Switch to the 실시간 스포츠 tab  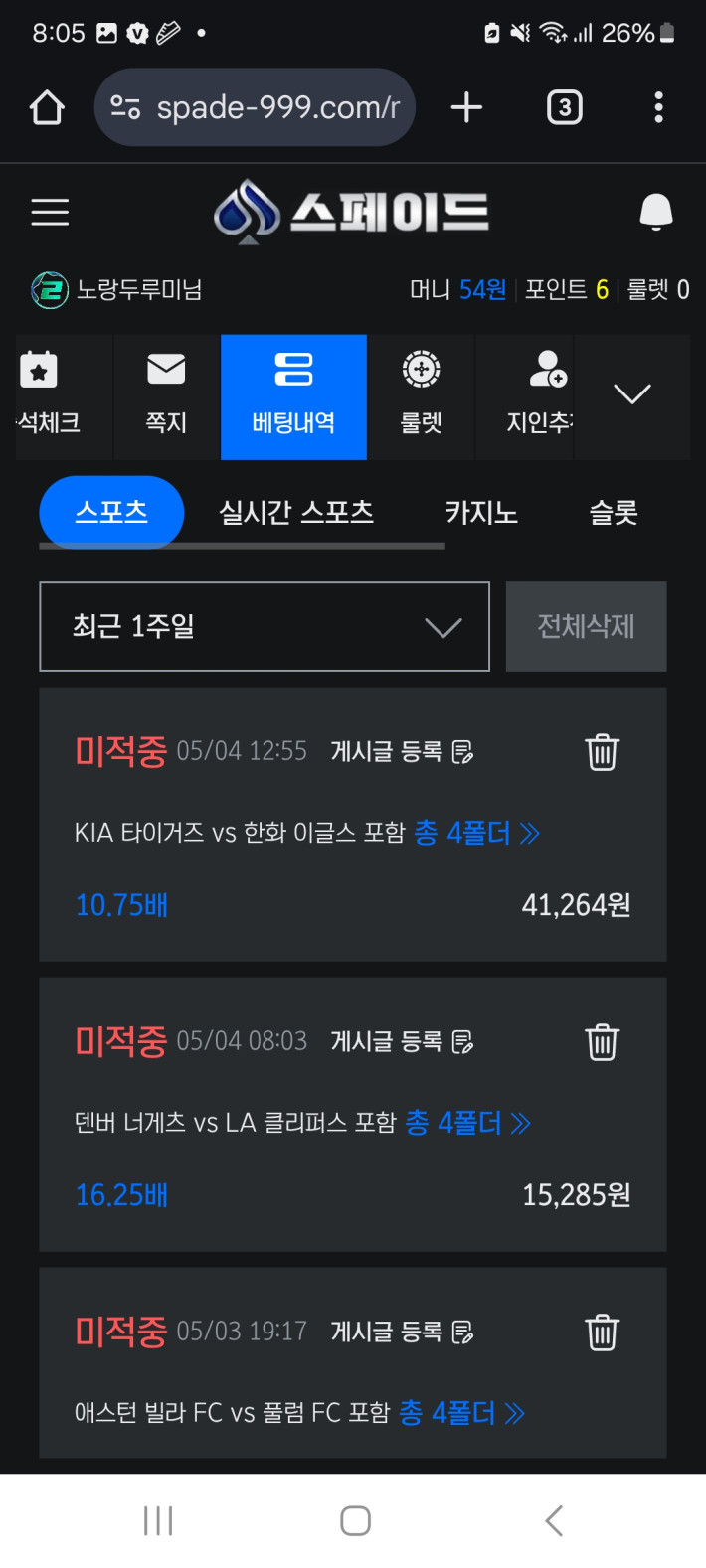pos(296,513)
